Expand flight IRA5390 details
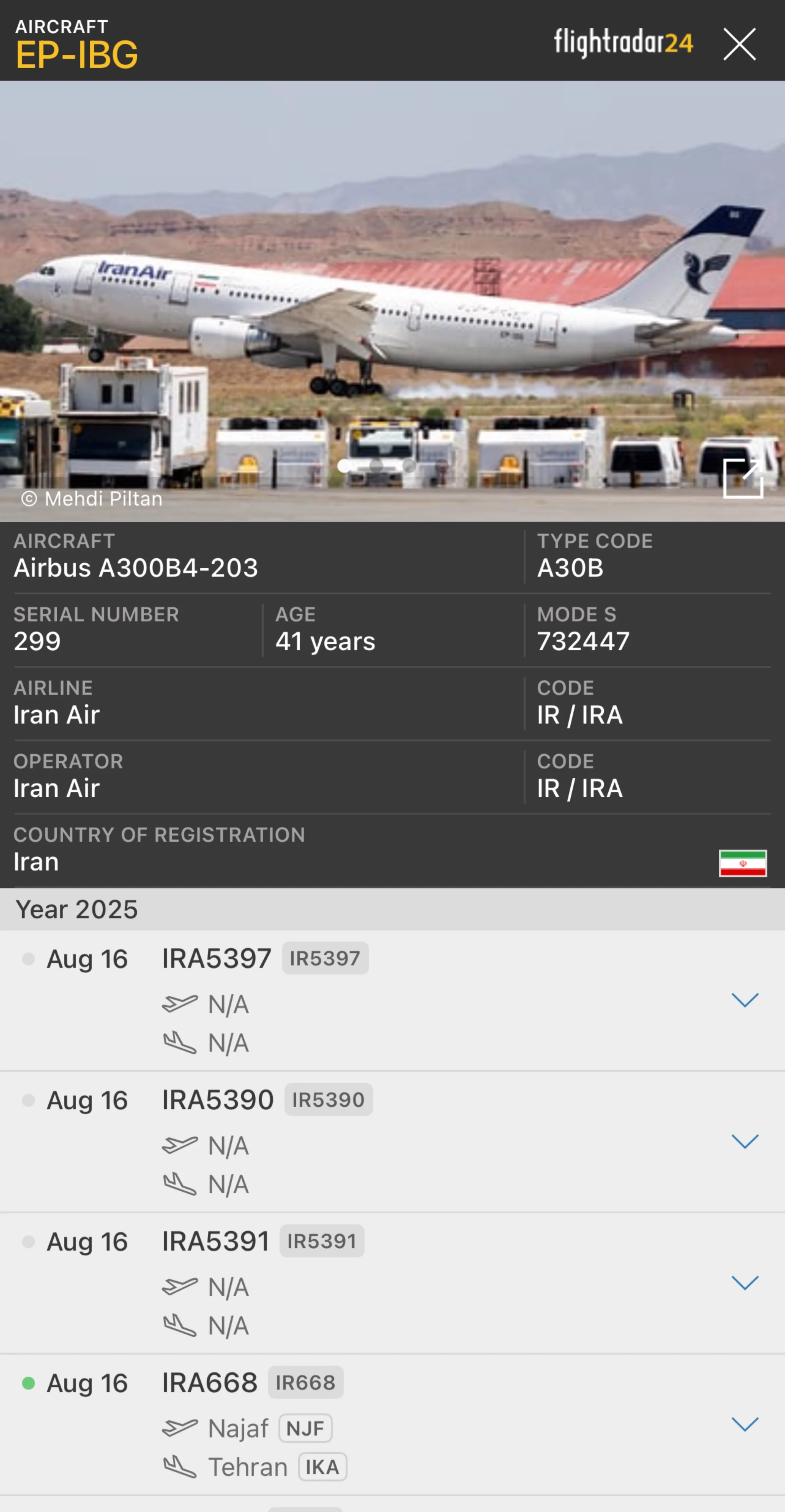Image resolution: width=785 pixels, height=1512 pixels. tap(744, 1141)
